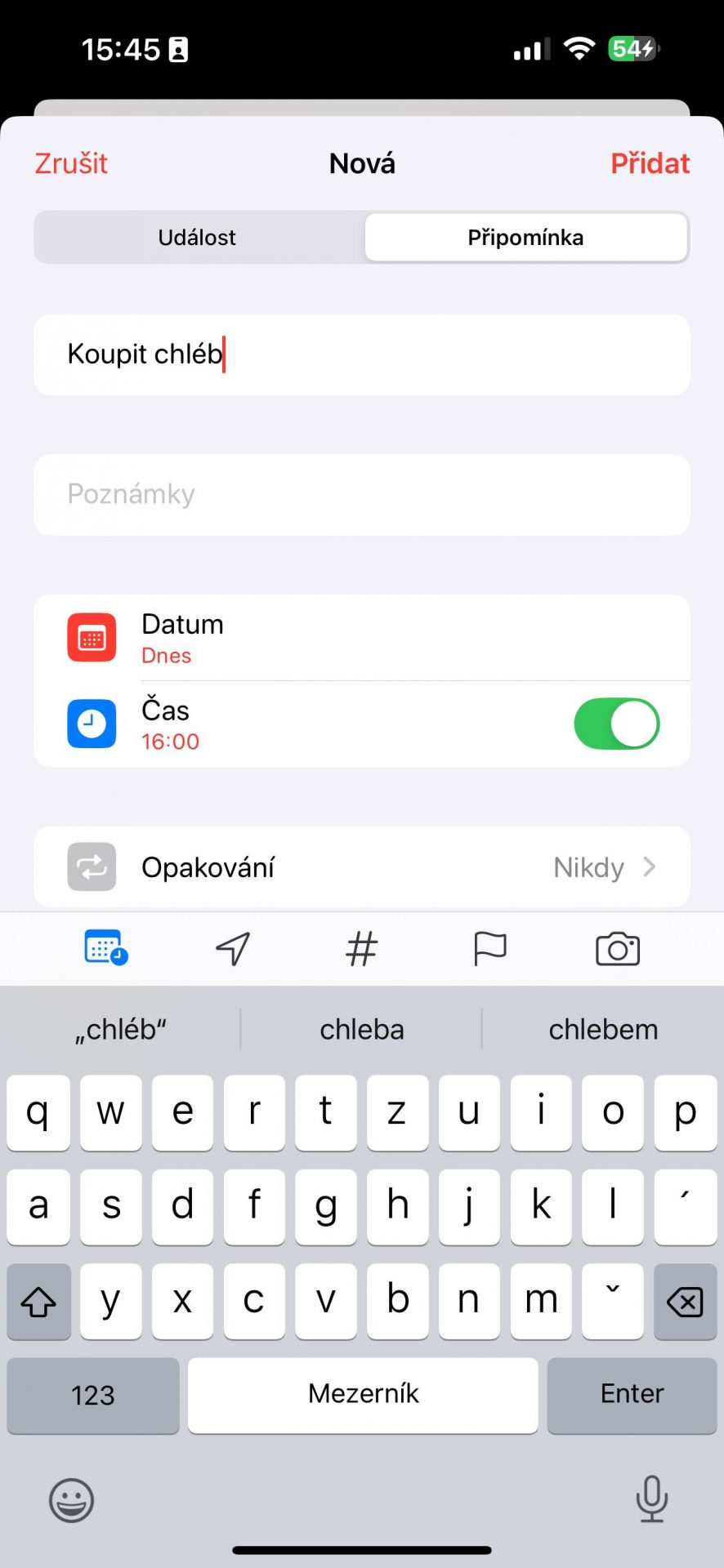Switch to the emoji keyboard
Viewport: 724px width, 1568px height.
[x=72, y=1499]
